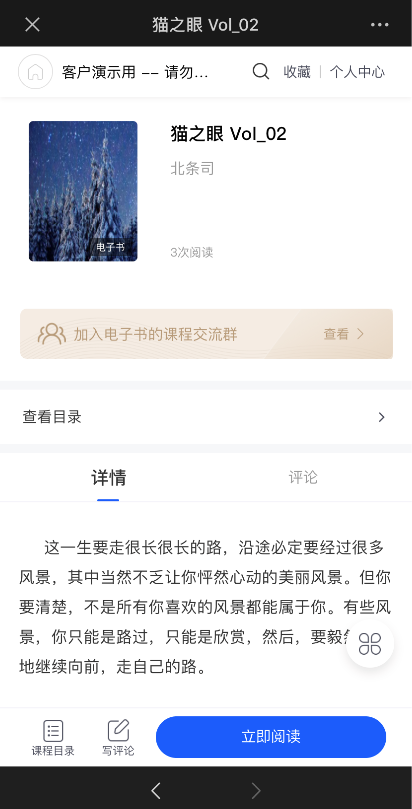The image size is (412, 809).
Task: Close the page with the X icon
Action: pos(32,24)
